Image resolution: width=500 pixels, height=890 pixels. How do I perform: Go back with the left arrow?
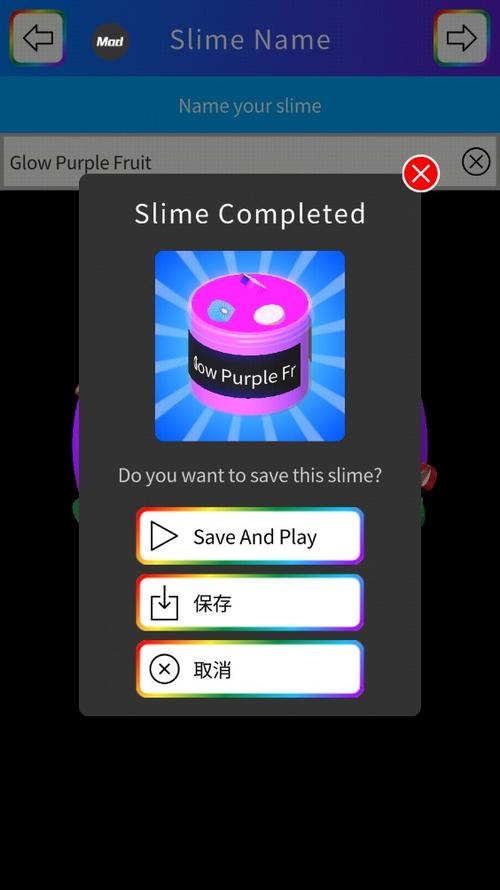(37, 38)
